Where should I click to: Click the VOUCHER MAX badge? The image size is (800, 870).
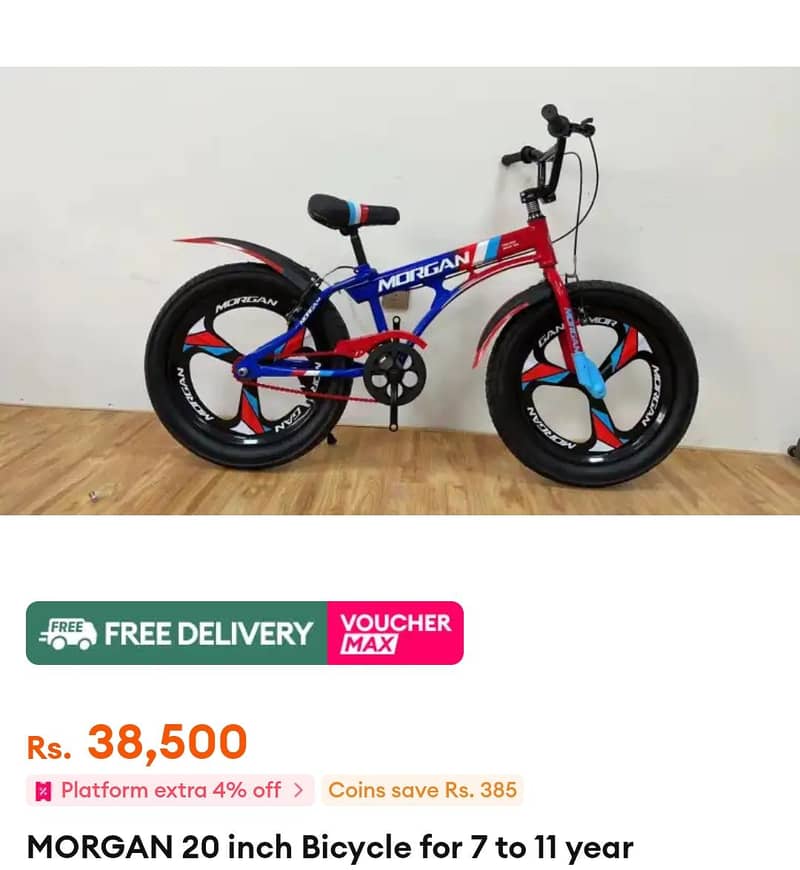pos(394,632)
